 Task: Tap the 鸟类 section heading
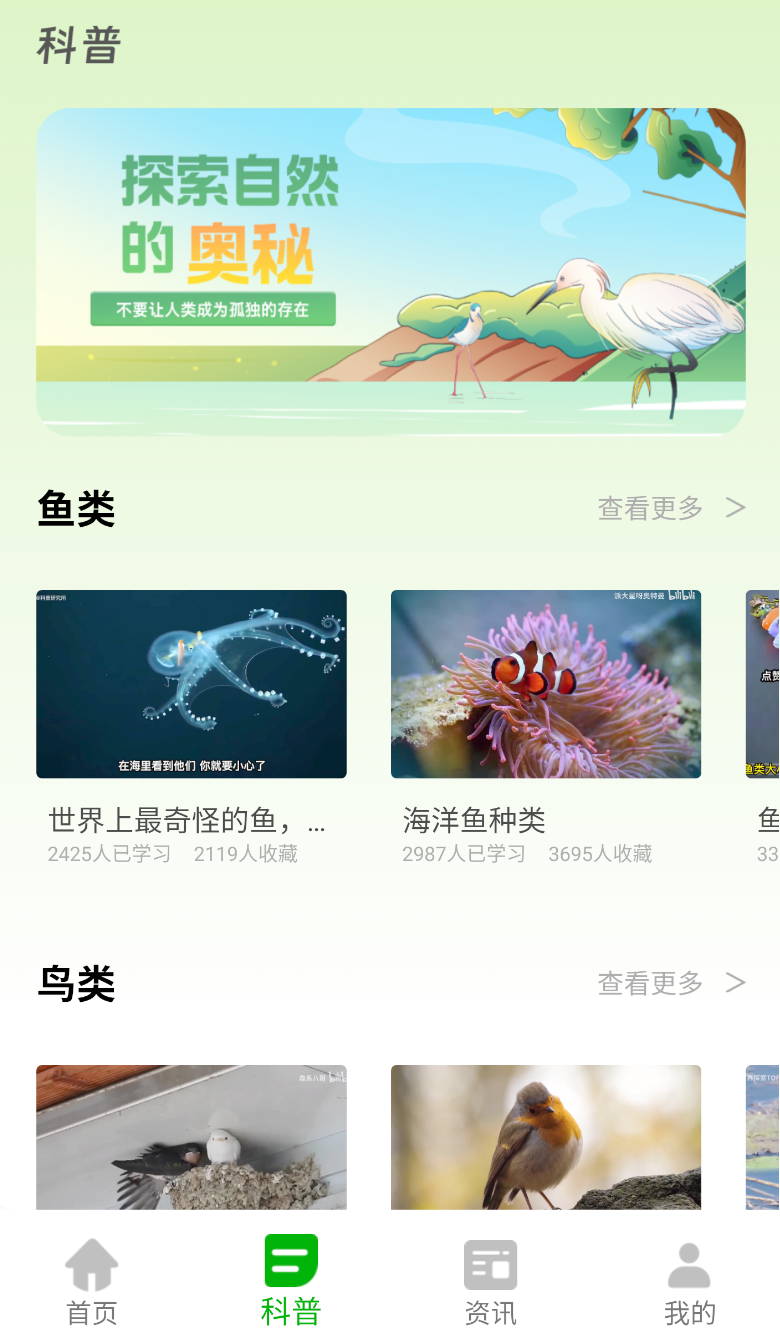click(76, 982)
